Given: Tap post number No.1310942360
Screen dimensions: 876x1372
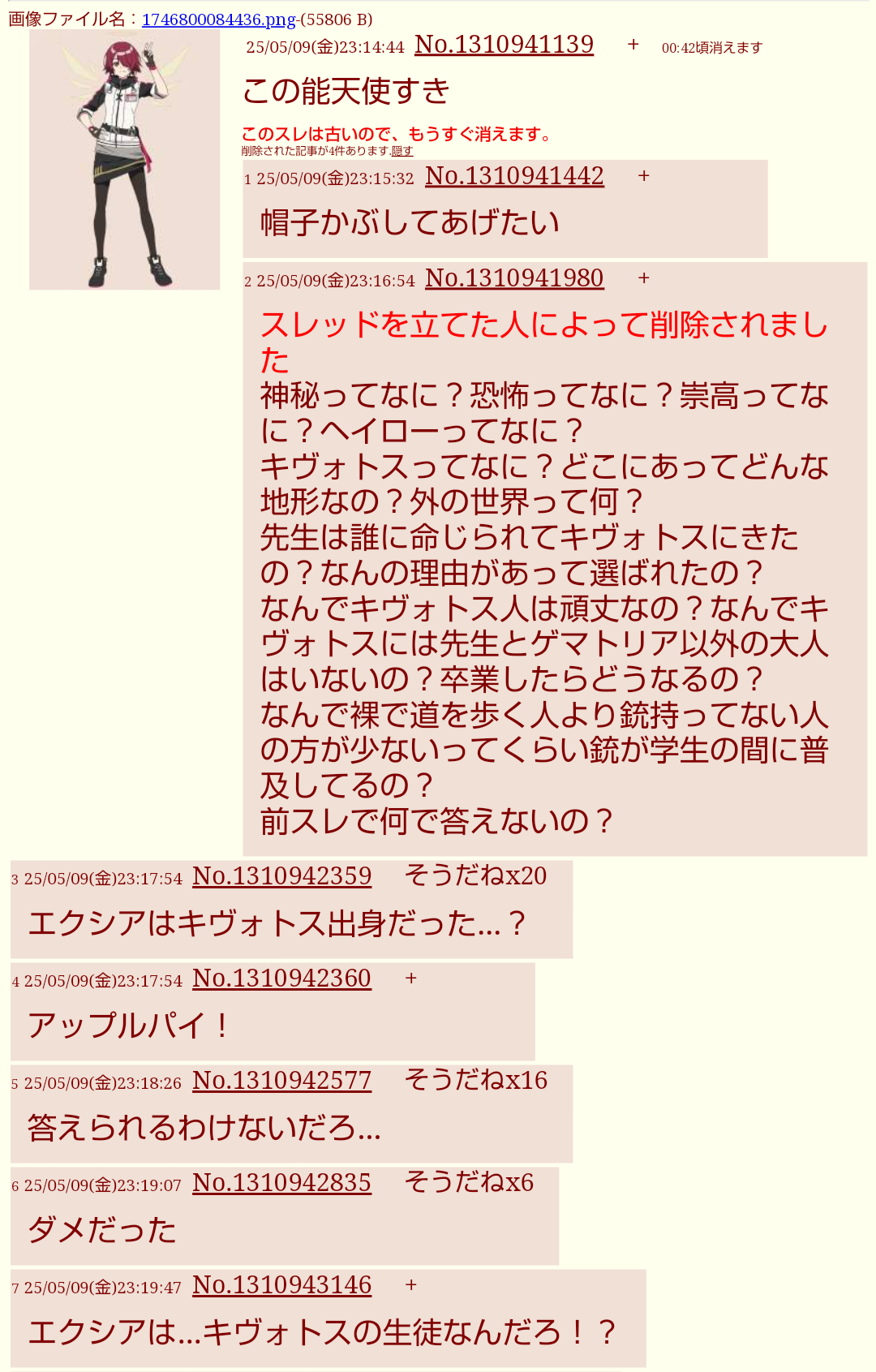Looking at the screenshot, I should (281, 978).
